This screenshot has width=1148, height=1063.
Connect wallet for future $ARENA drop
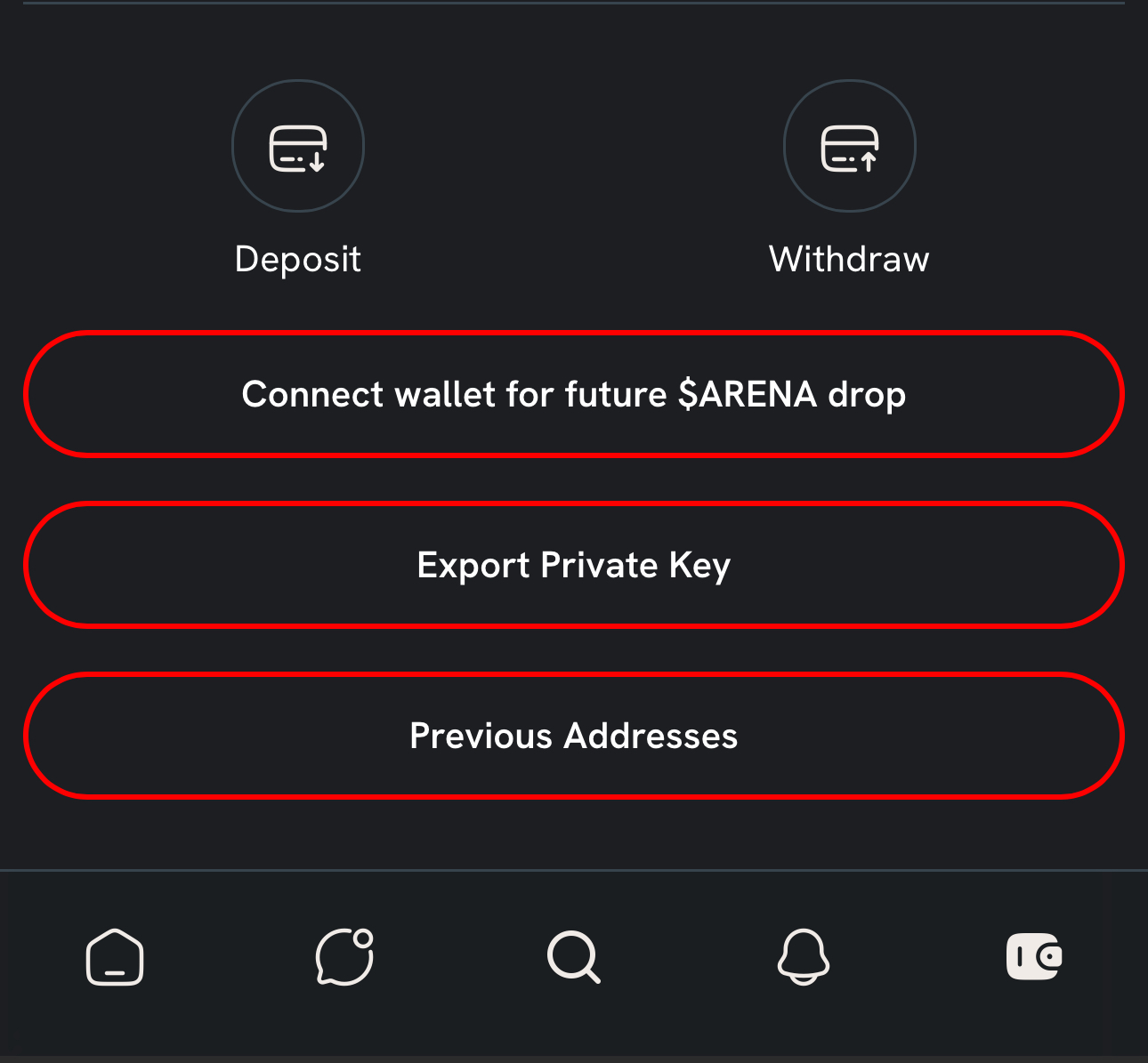(x=574, y=394)
